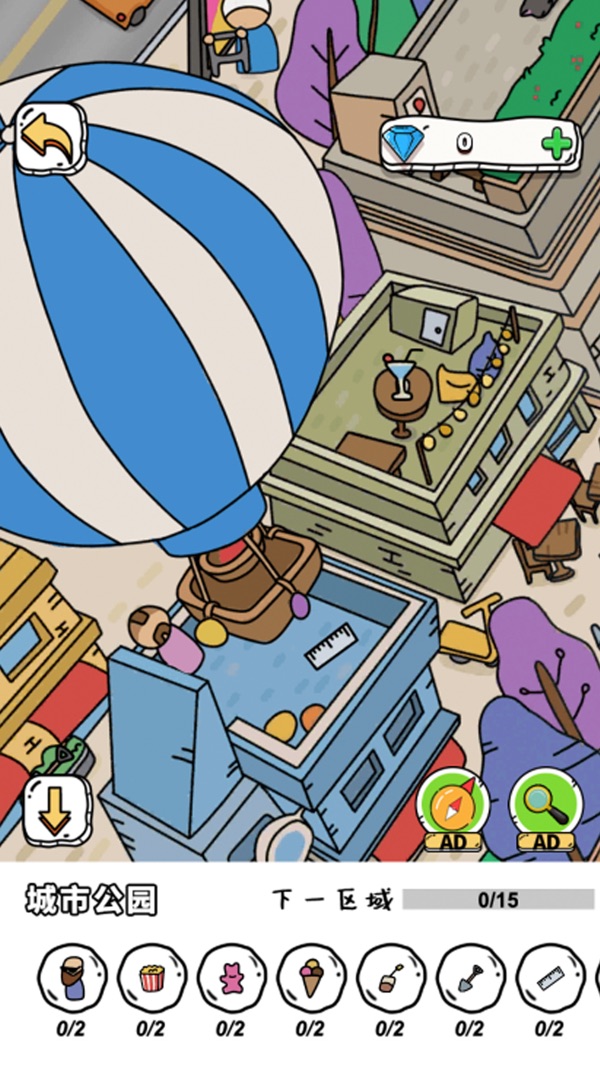Tap the yellow down arrow button

coord(55,806)
